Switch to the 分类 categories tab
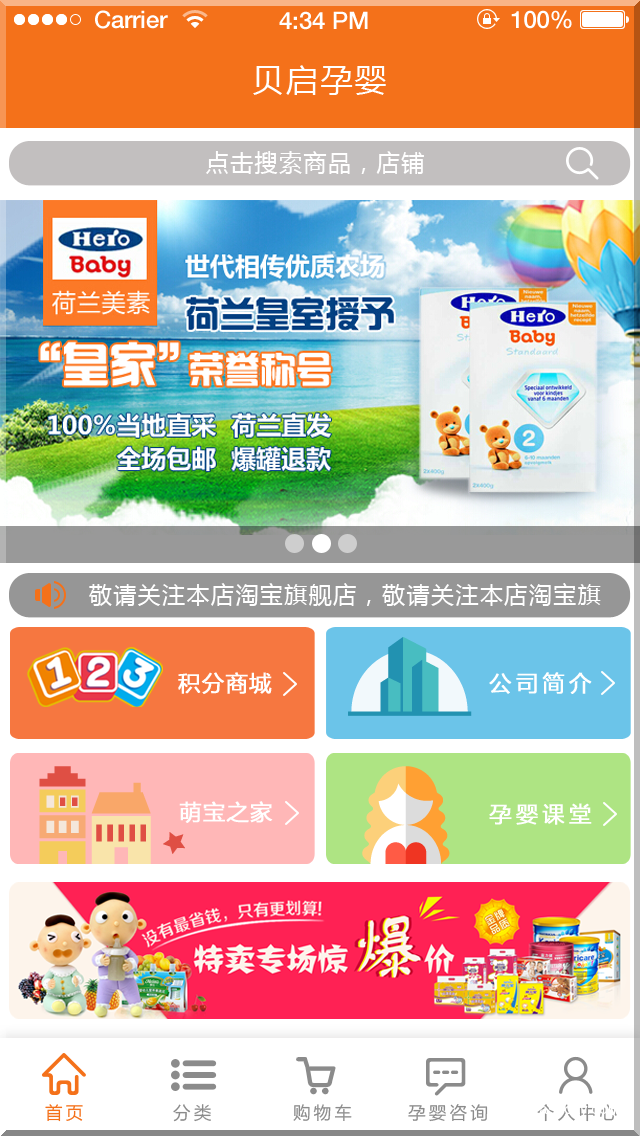 (192, 1088)
